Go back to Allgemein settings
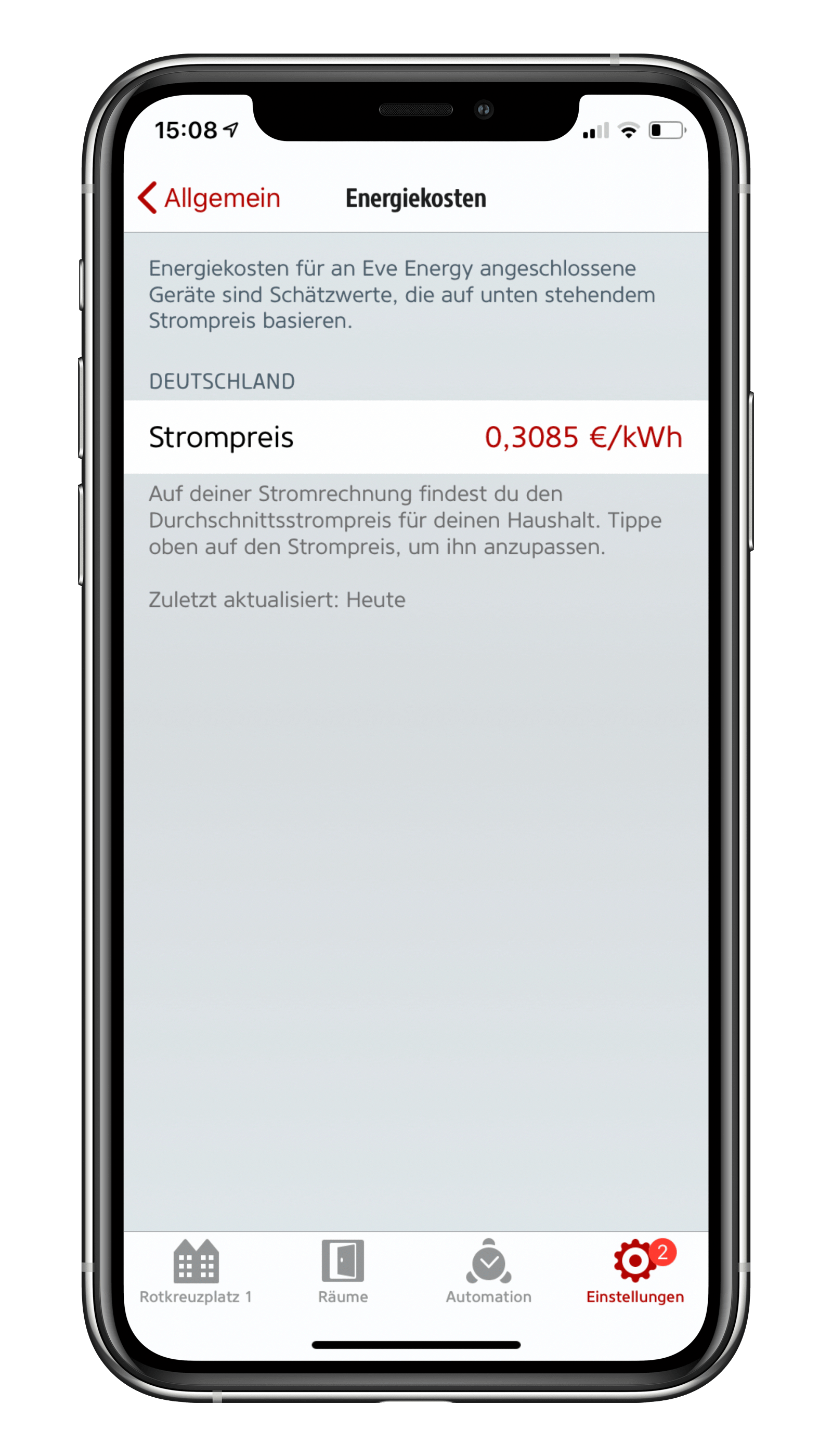 209,198
